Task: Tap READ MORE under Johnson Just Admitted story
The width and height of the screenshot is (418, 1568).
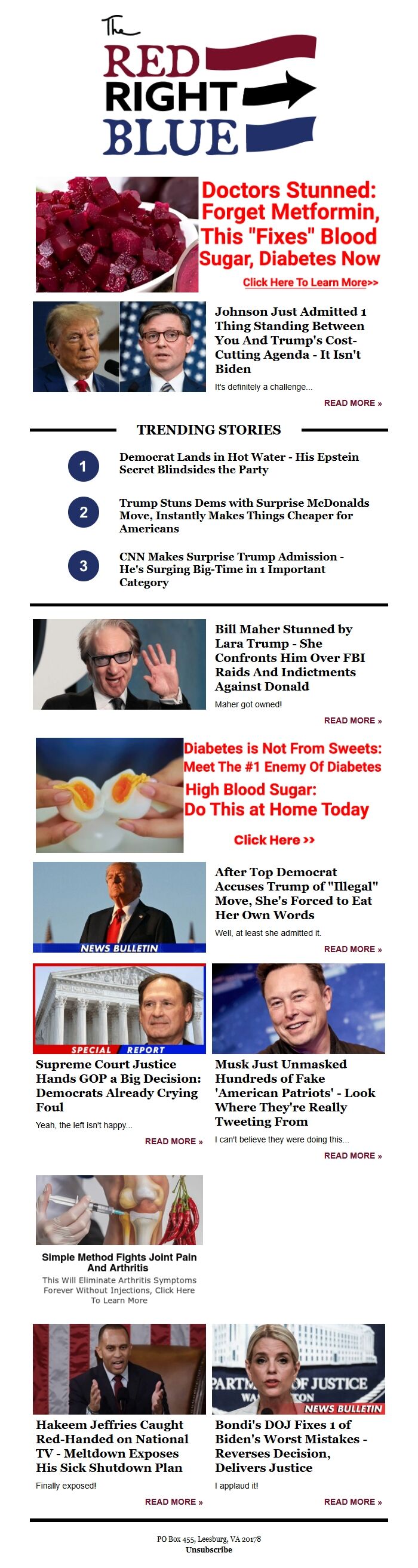Action: [x=352, y=403]
